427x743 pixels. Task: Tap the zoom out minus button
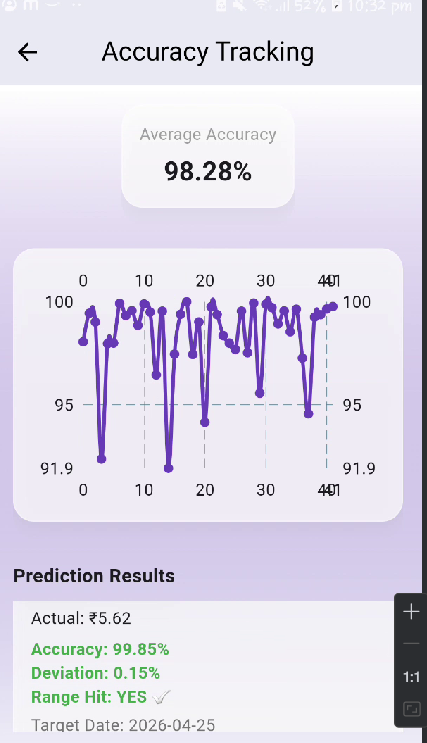tap(411, 643)
